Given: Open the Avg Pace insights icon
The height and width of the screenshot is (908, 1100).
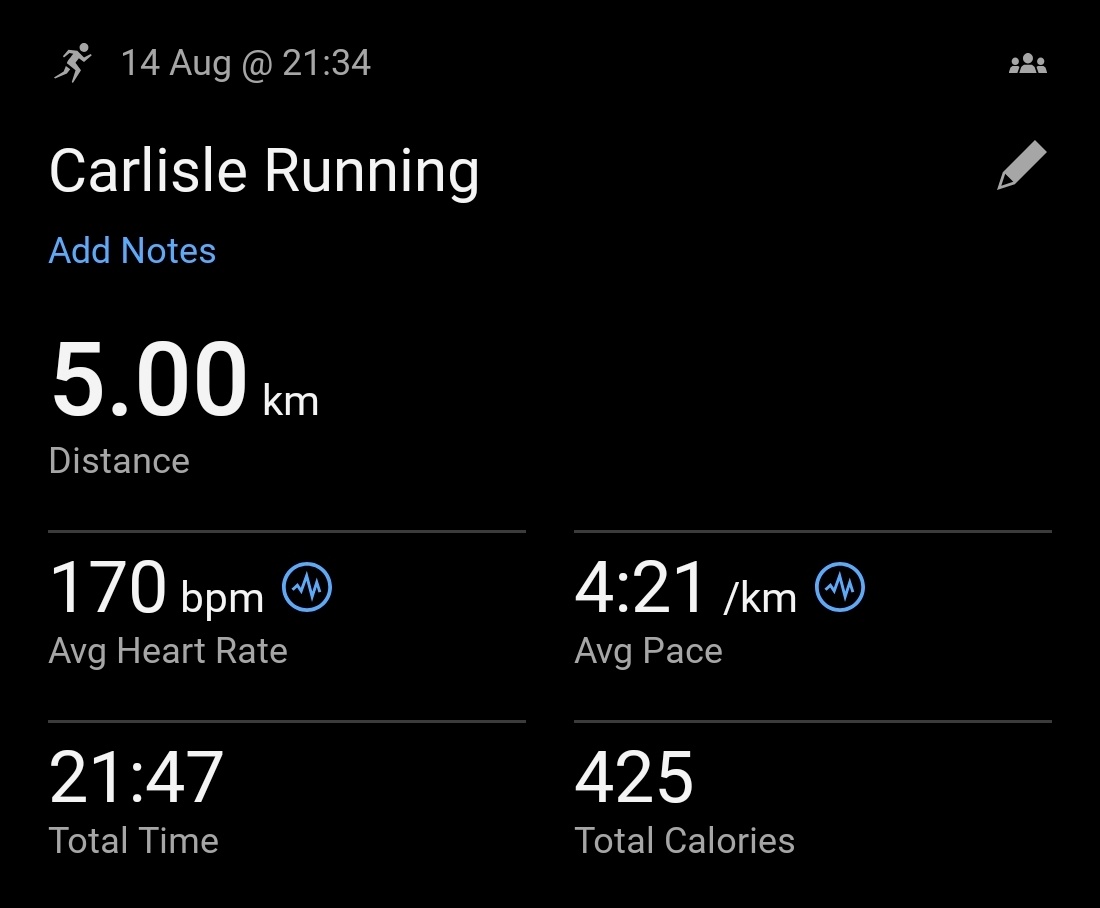Looking at the screenshot, I should [840, 588].
